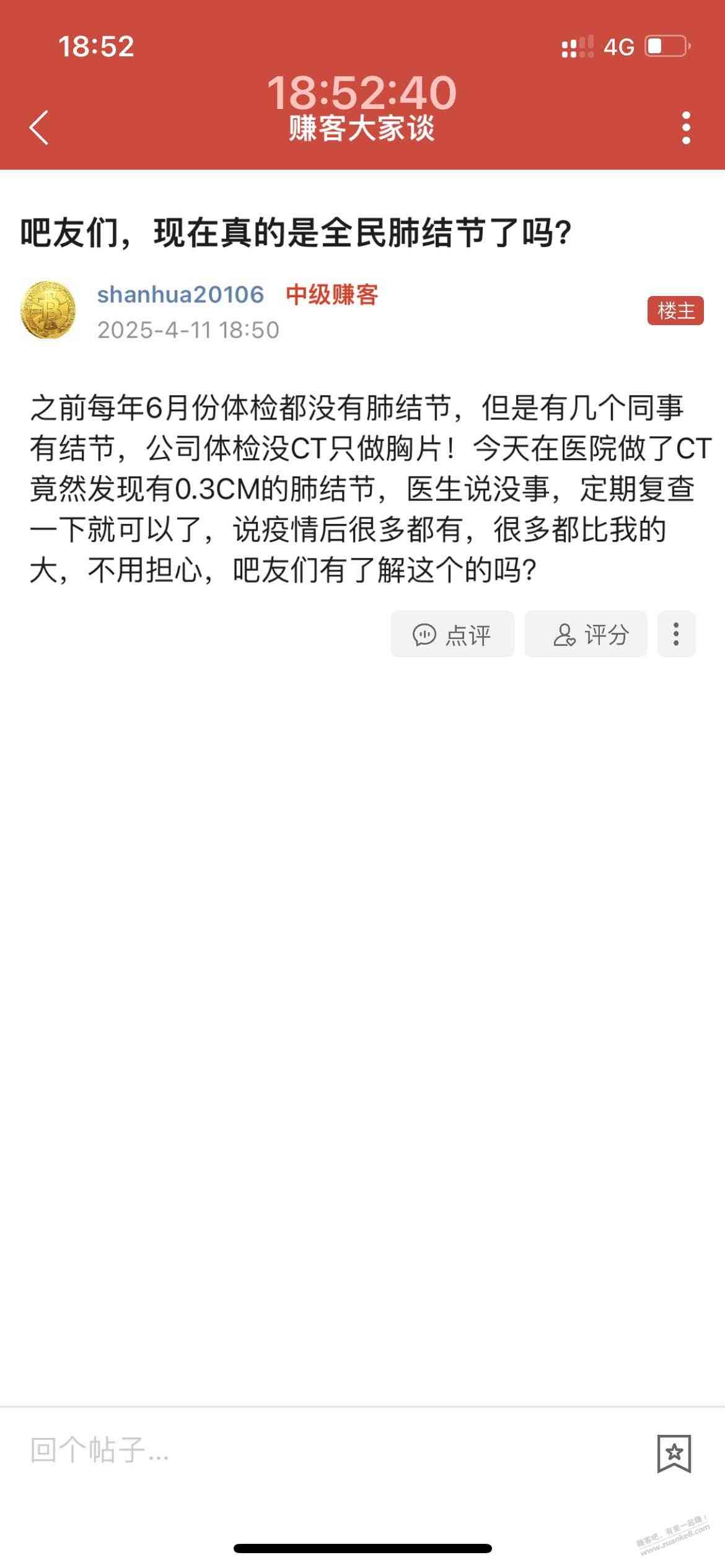Screen dimensions: 725x1568
Task: Open shanhua20106's profile avatar
Action: tap(48, 310)
